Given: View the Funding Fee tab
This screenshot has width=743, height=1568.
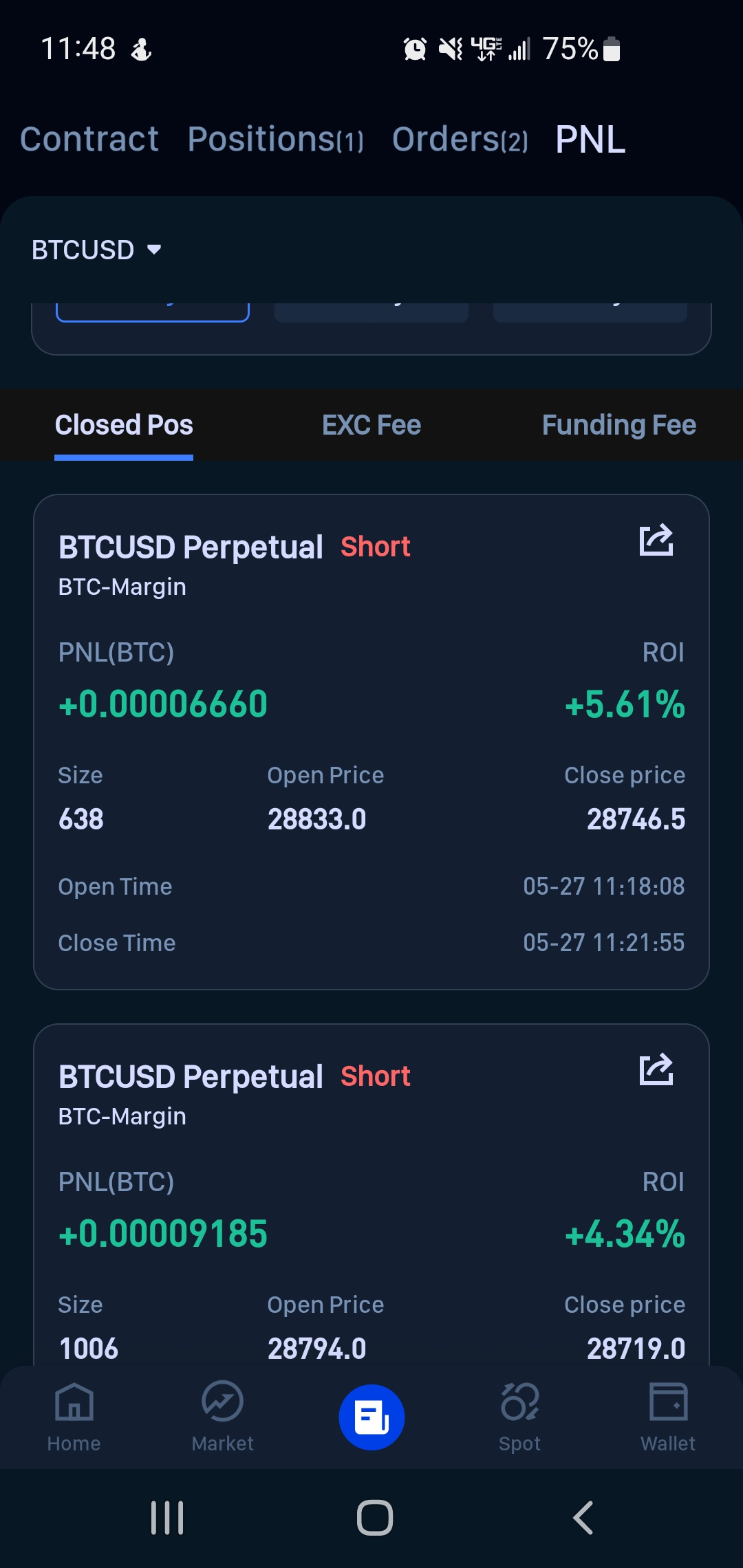Looking at the screenshot, I should point(619,425).
